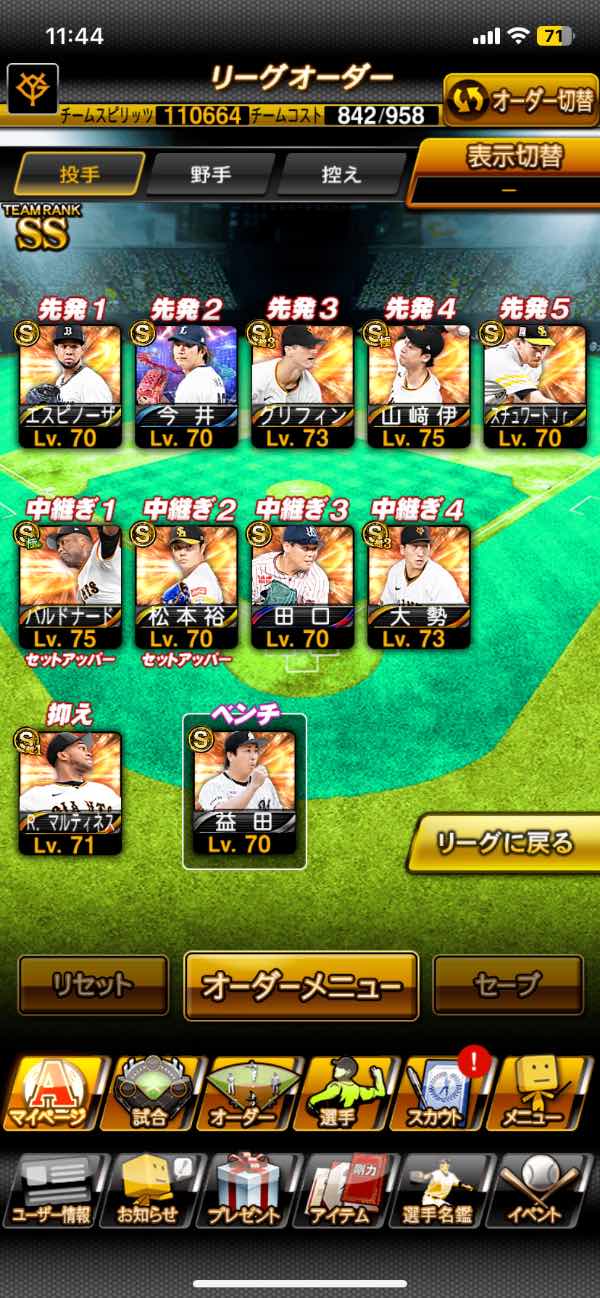Switch to the 野手 tab
The image size is (600, 1298).
pyautogui.click(x=211, y=174)
